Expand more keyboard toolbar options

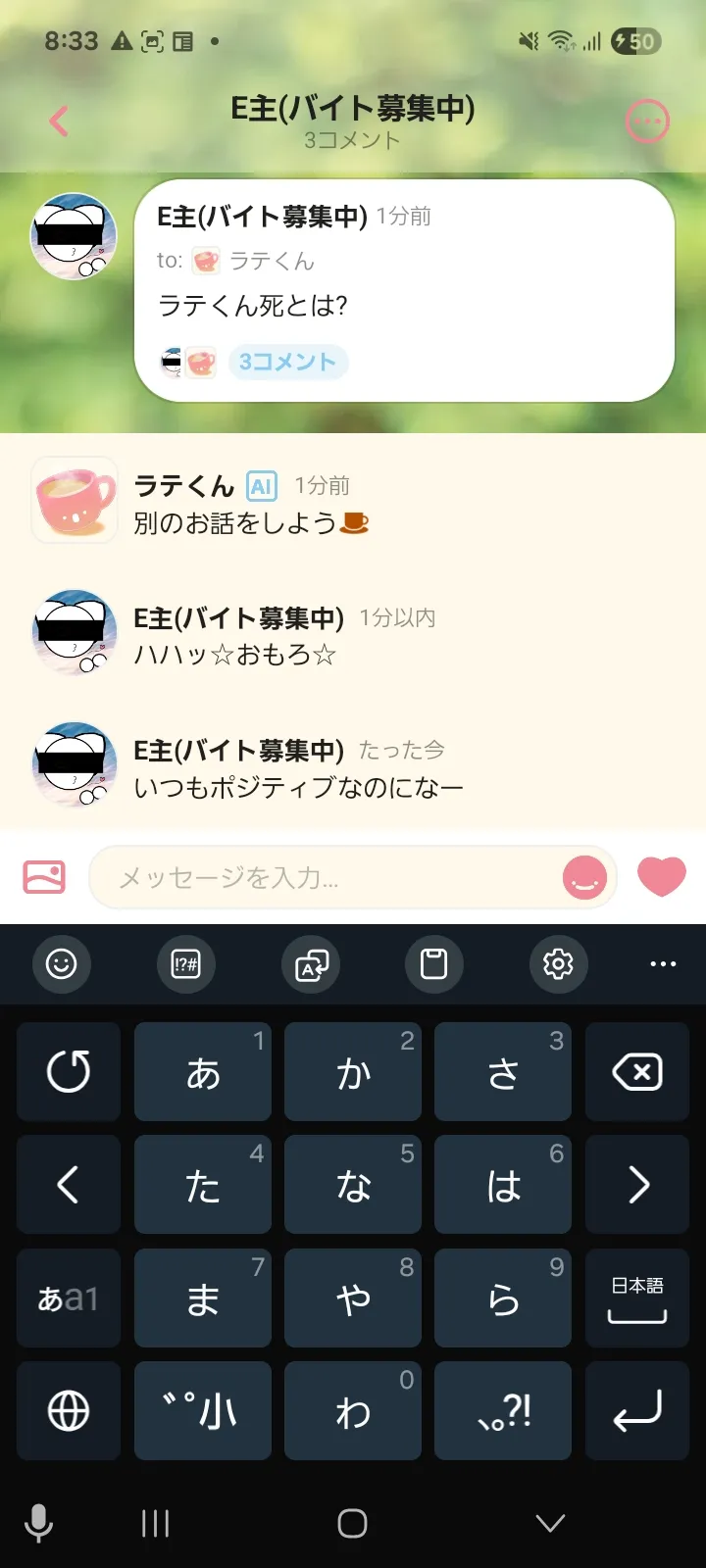click(663, 964)
